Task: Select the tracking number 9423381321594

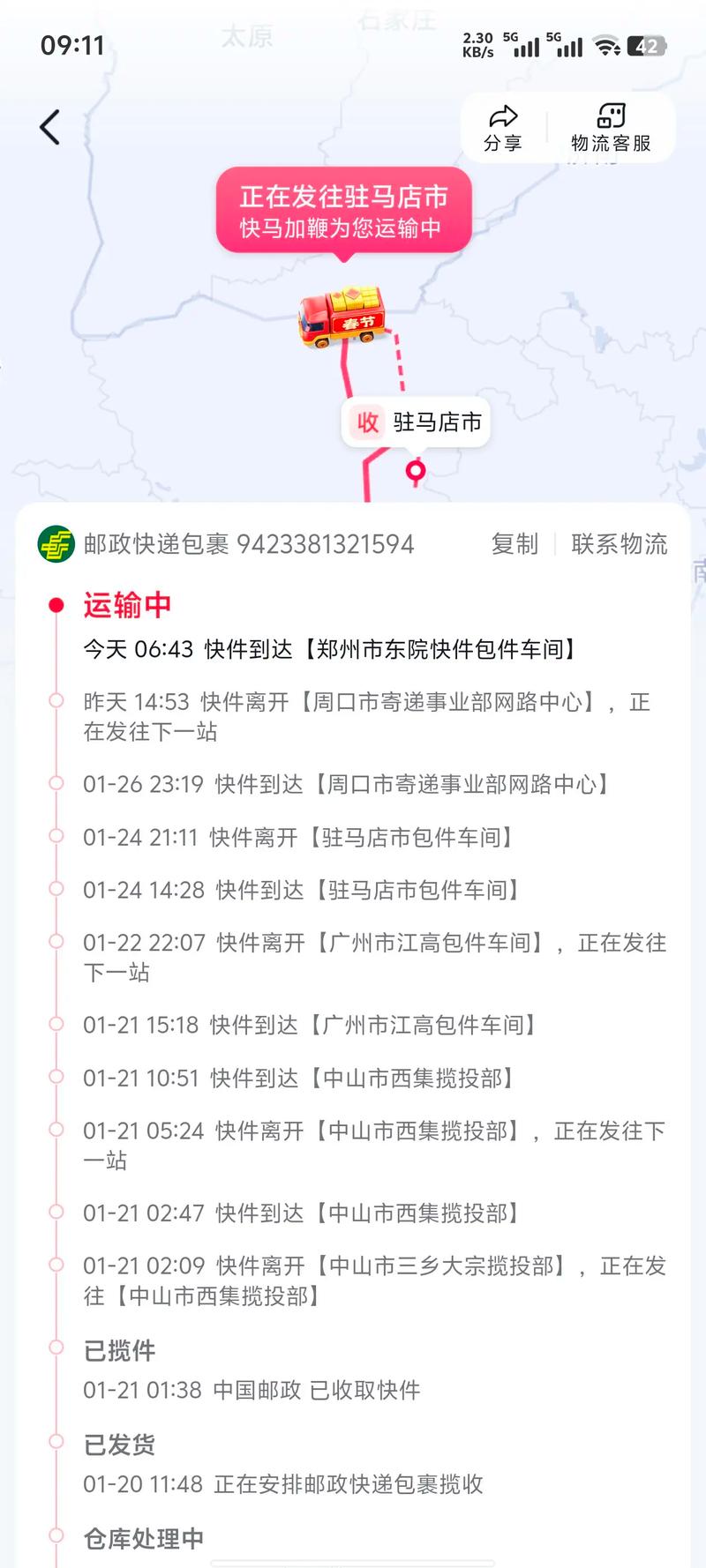Action: (325, 543)
